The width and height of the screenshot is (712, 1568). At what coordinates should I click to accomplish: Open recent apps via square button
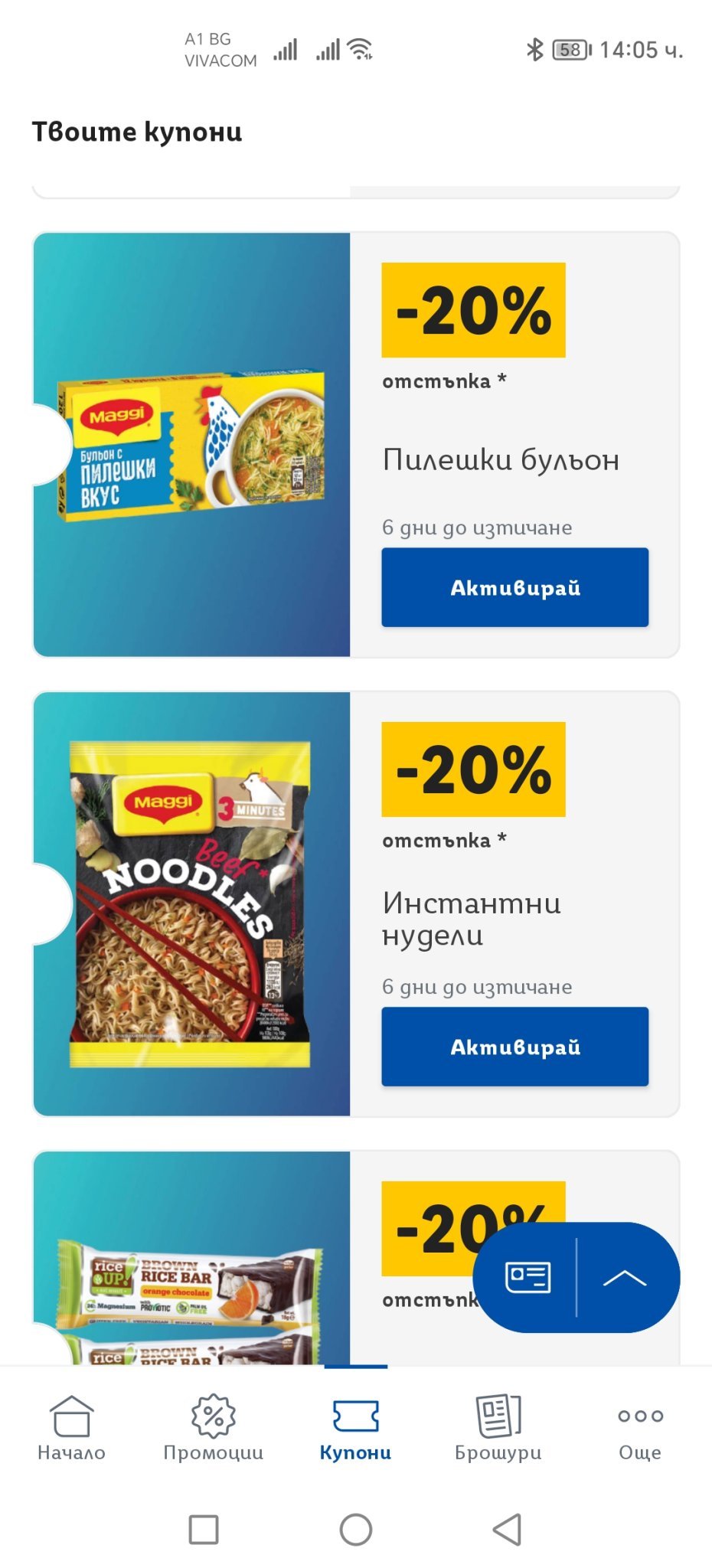point(204,1530)
